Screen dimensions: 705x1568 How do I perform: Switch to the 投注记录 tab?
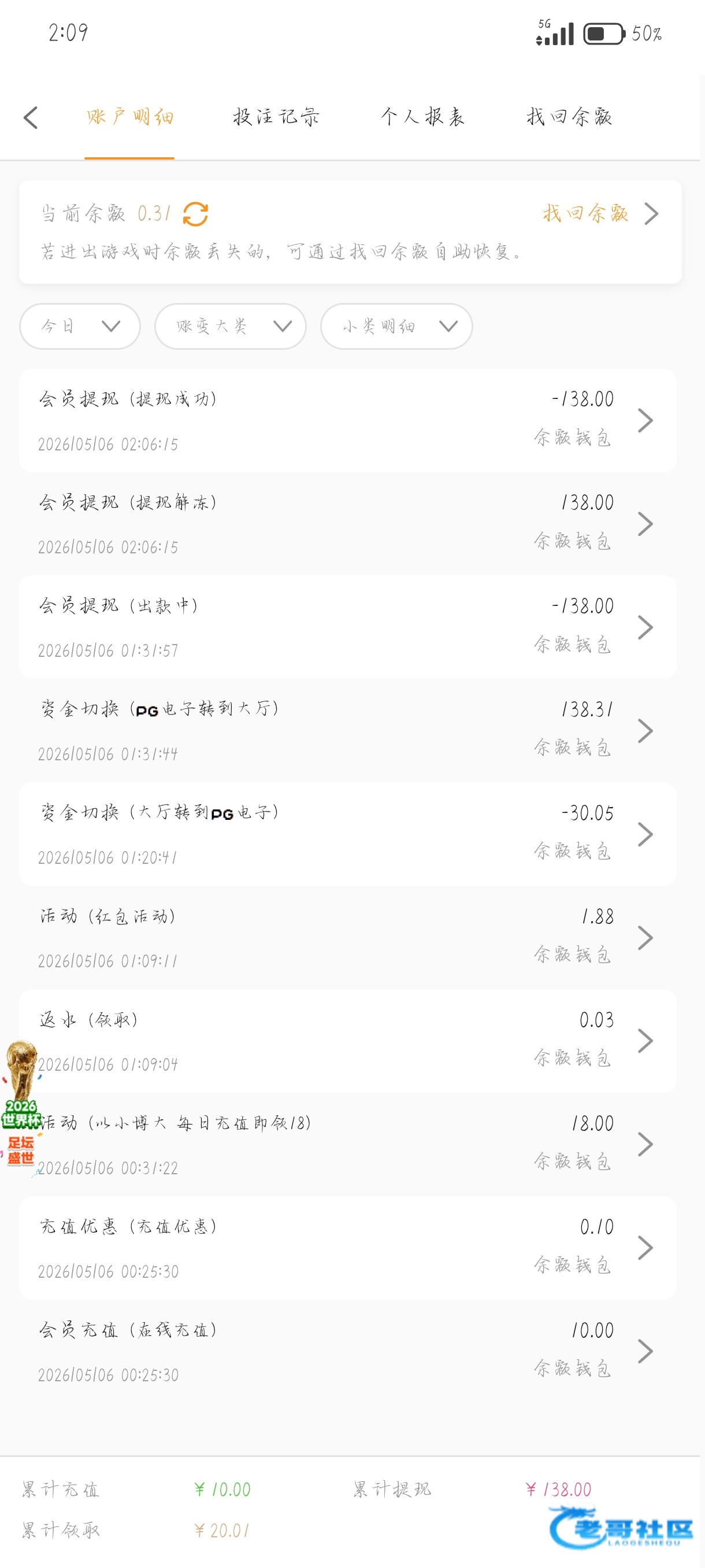click(276, 117)
